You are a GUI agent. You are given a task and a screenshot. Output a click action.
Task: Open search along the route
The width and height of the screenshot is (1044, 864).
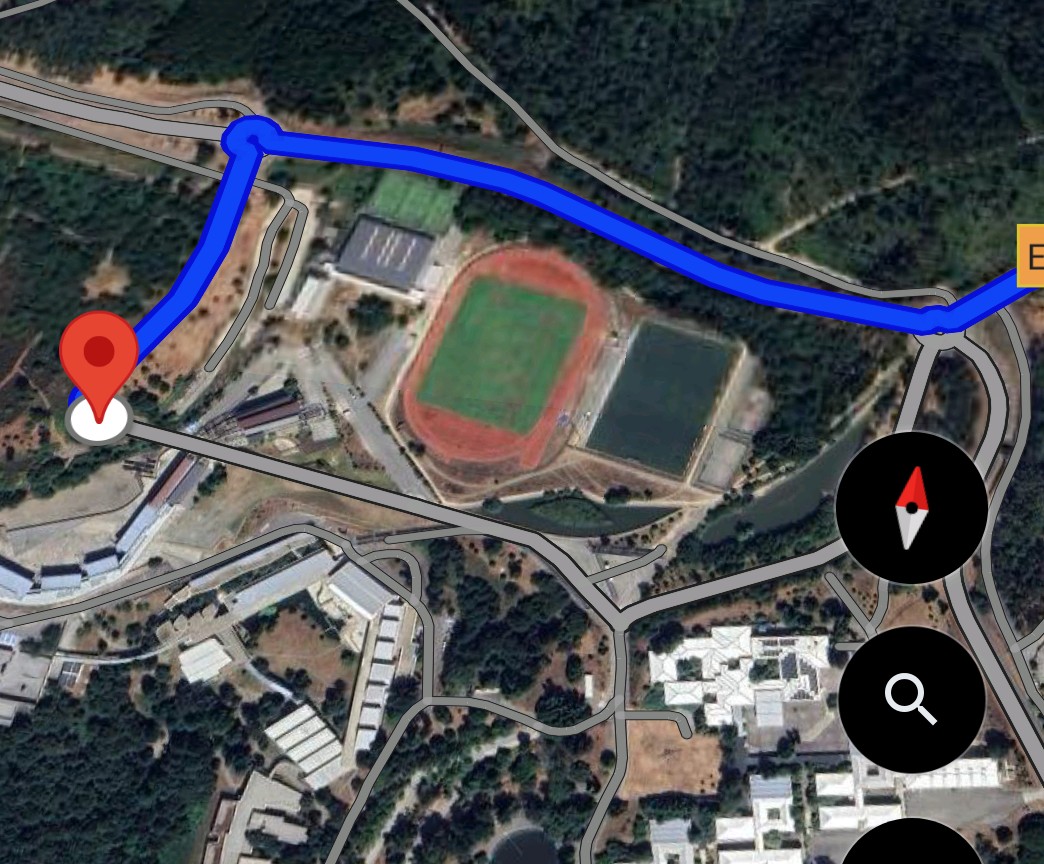(911, 699)
